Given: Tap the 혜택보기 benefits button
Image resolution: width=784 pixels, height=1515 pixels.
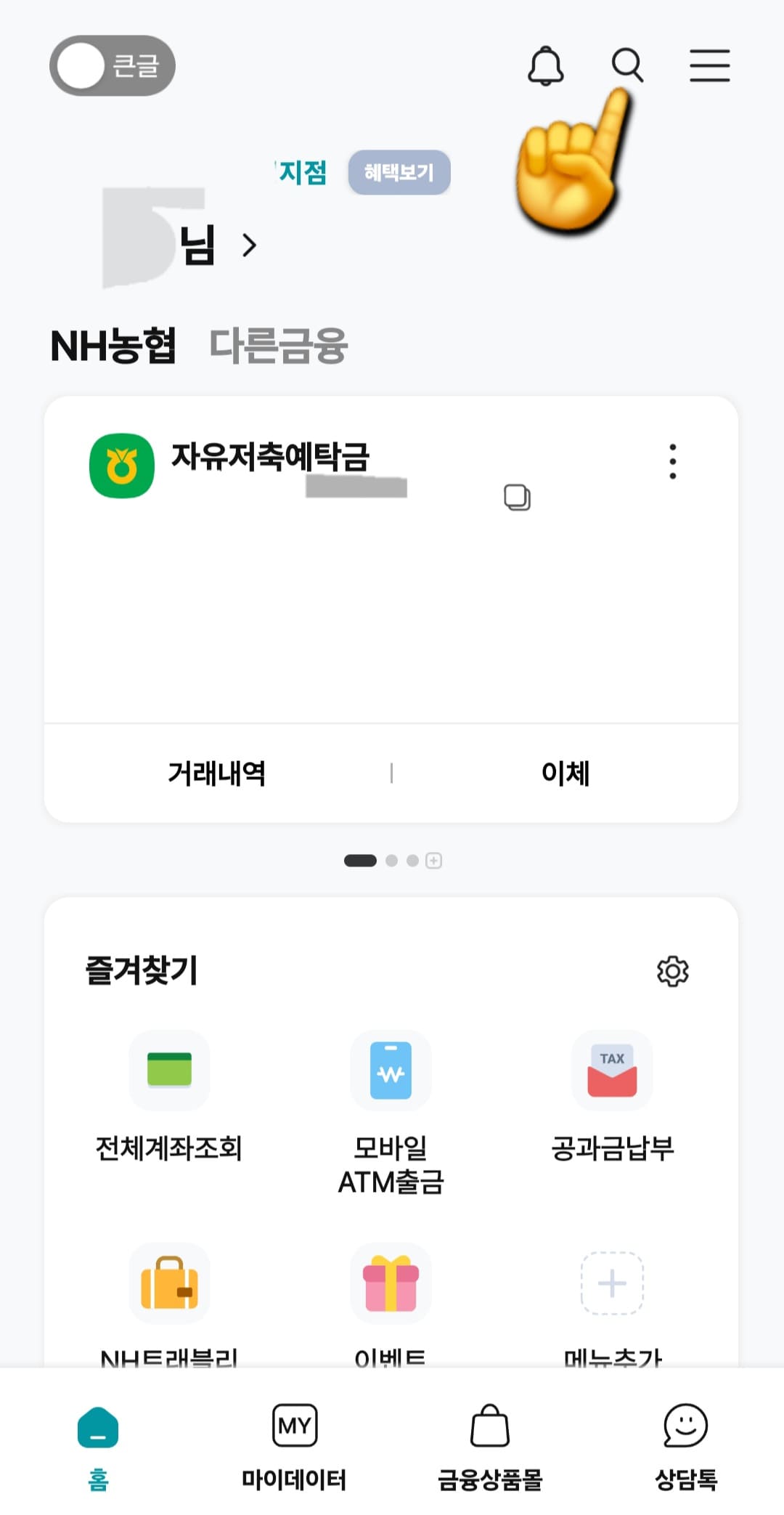Looking at the screenshot, I should point(399,172).
